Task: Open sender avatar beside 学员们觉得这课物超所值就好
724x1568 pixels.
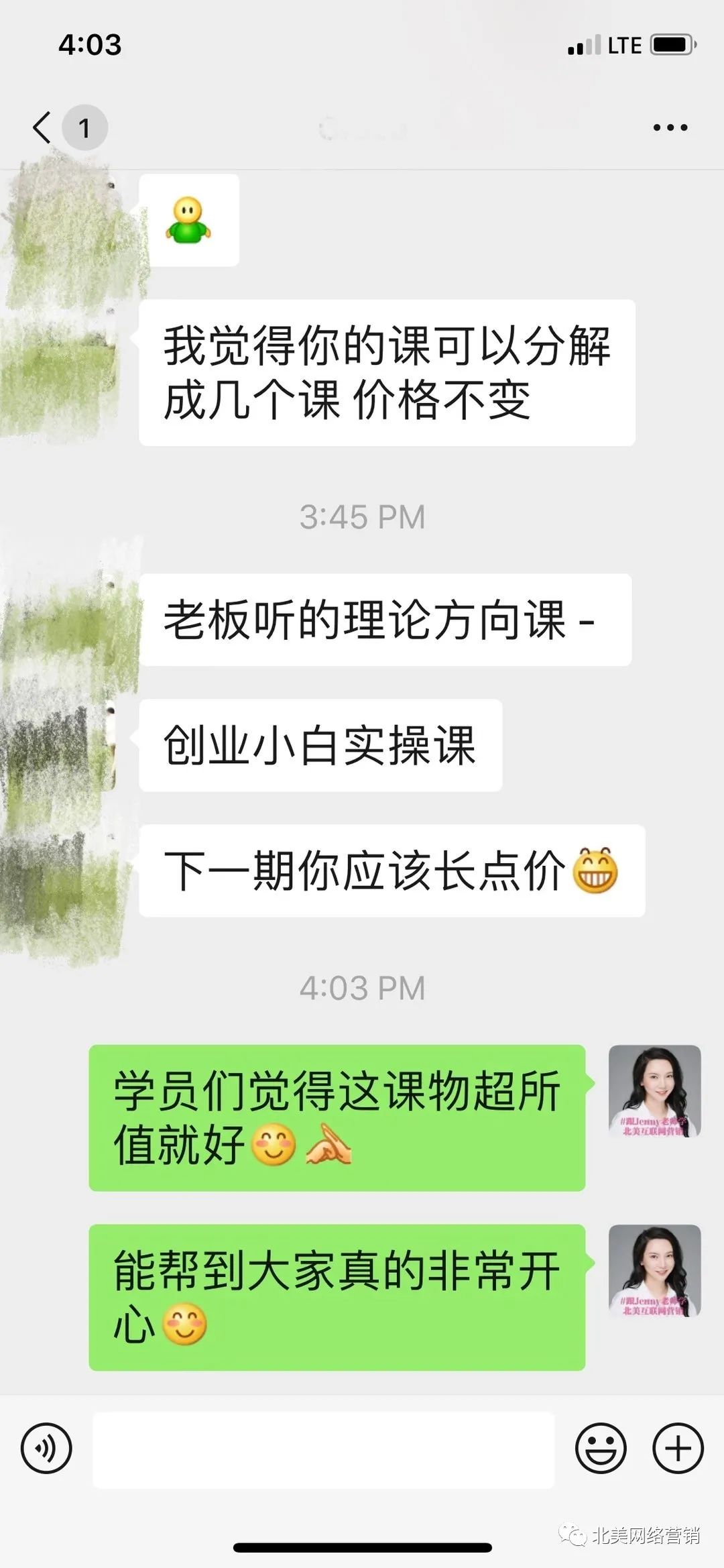Action: 654,1091
